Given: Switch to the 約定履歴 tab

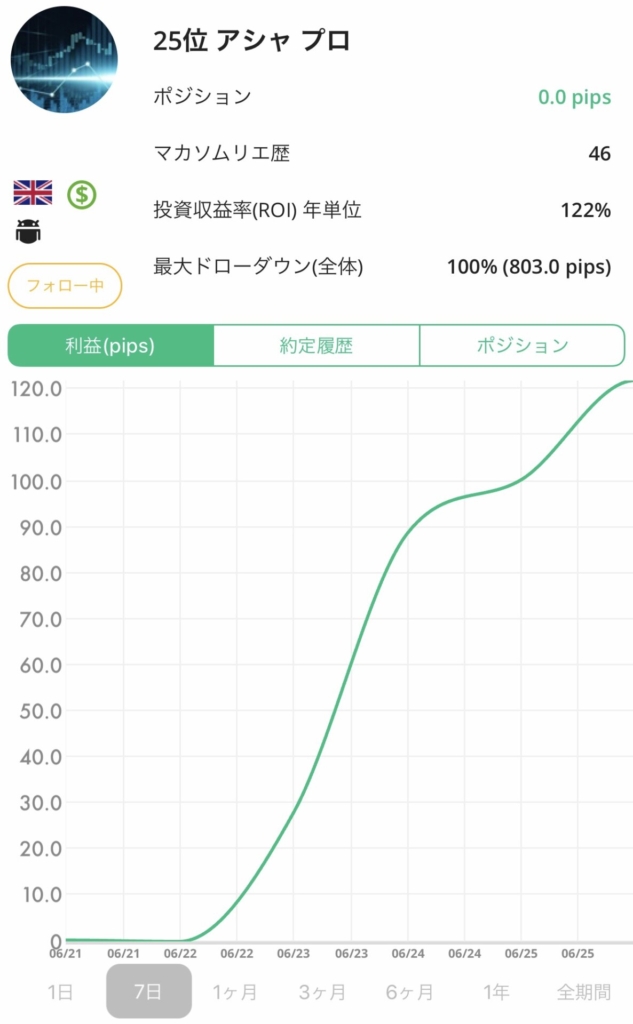Looking at the screenshot, I should [x=316, y=345].
